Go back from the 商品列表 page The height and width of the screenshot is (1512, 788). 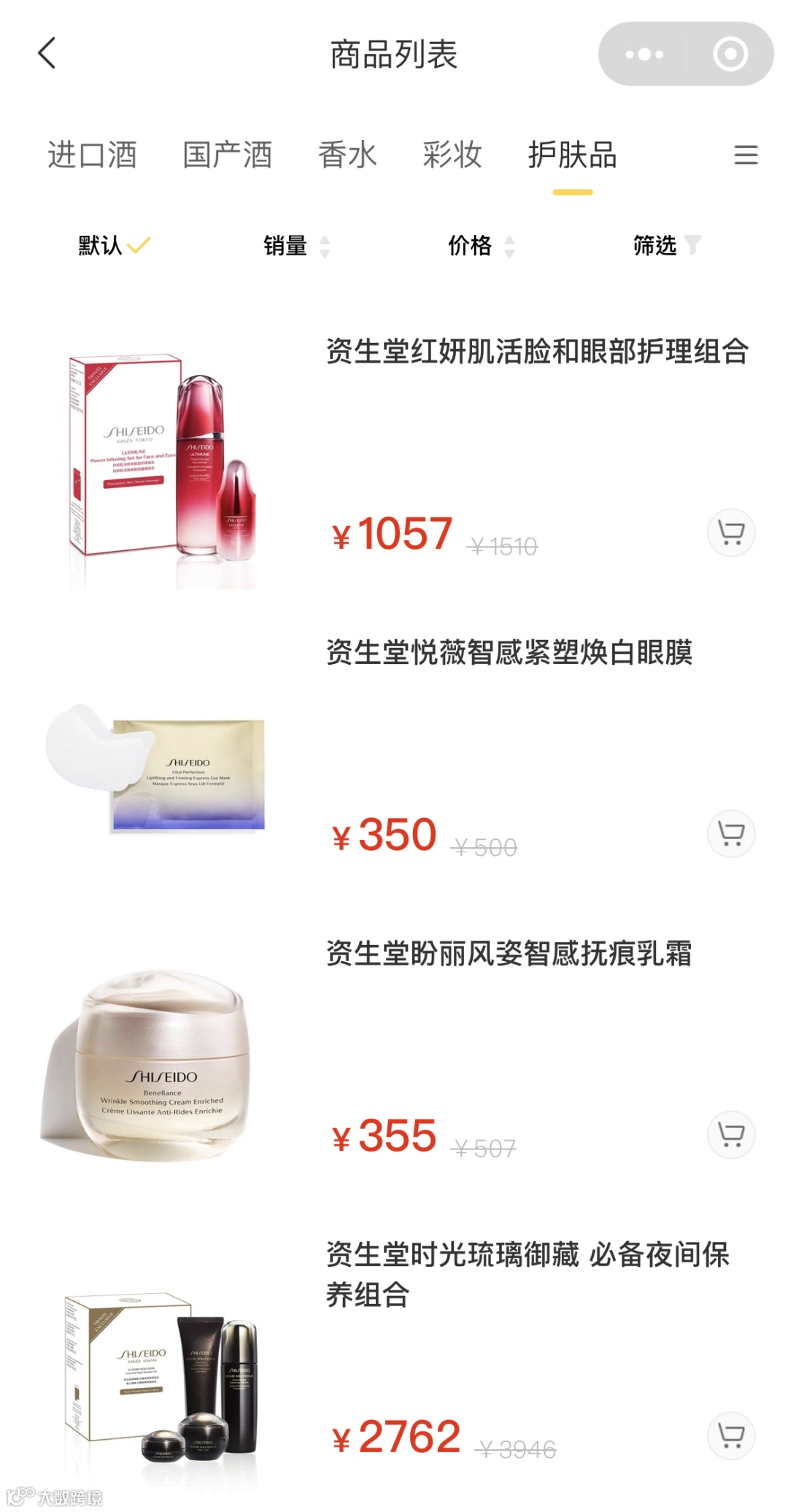pos(47,53)
